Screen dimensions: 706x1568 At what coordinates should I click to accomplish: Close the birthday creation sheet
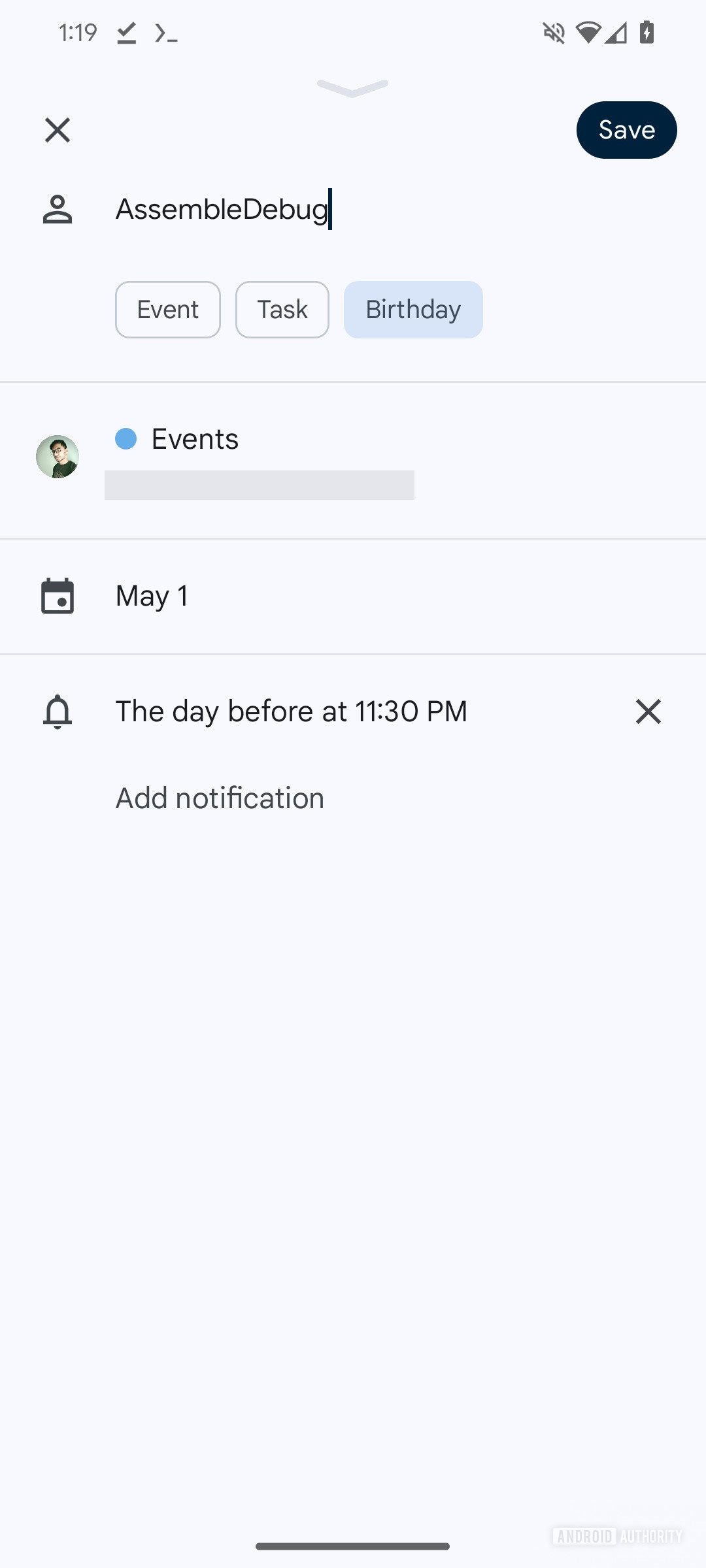[58, 130]
